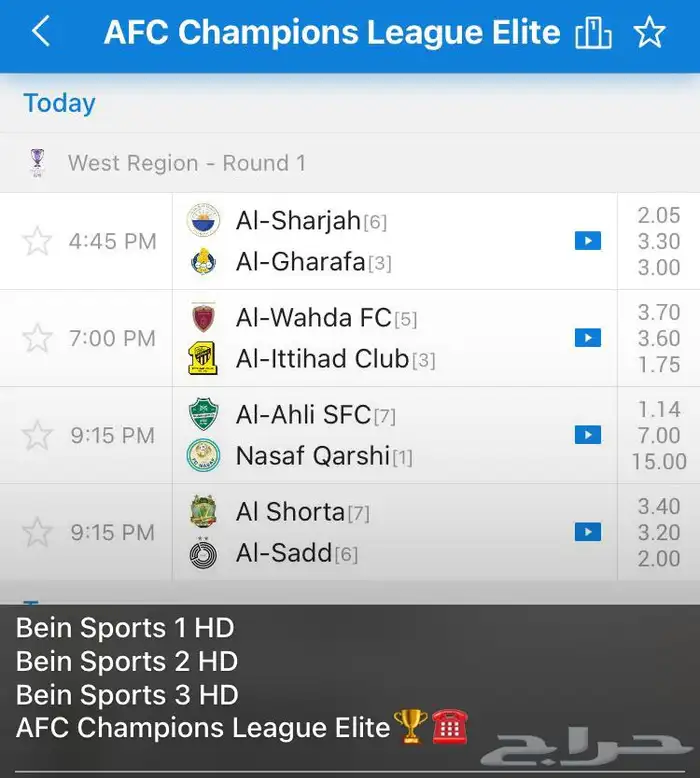The image size is (700, 778).
Task: Open the league standings table icon
Action: [593, 33]
